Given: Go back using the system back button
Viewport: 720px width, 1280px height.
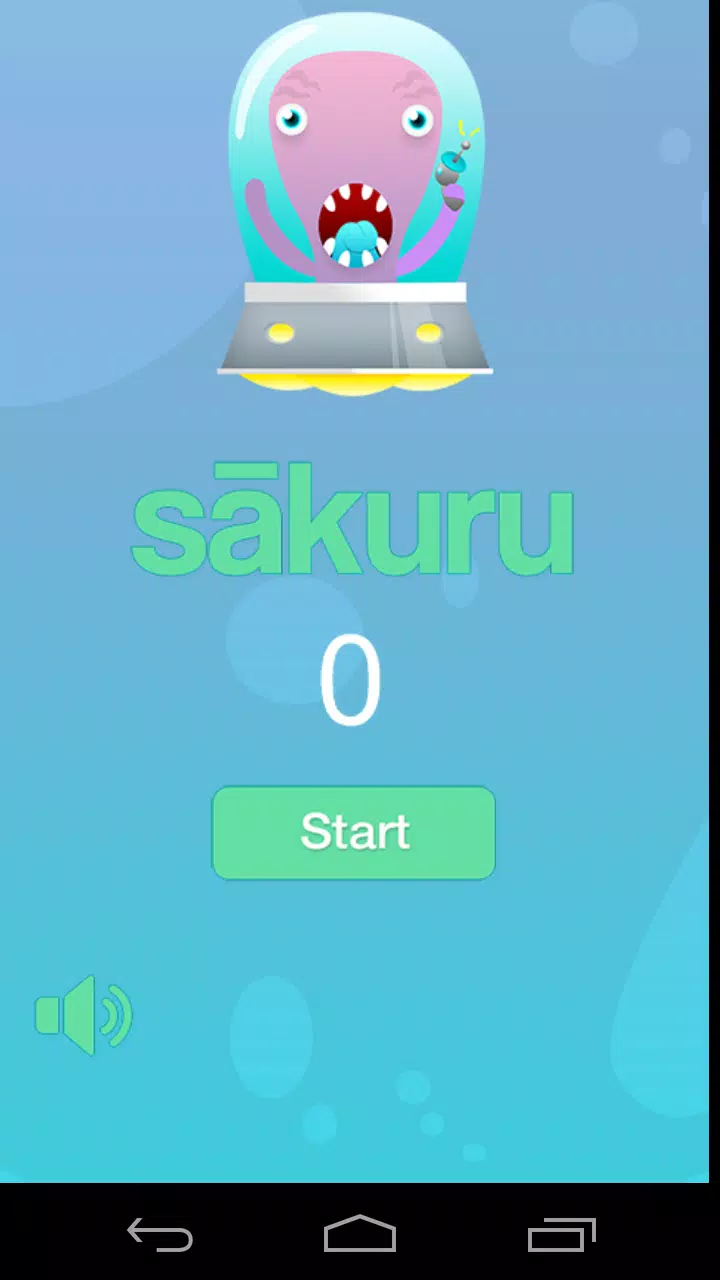Looking at the screenshot, I should (160, 1235).
